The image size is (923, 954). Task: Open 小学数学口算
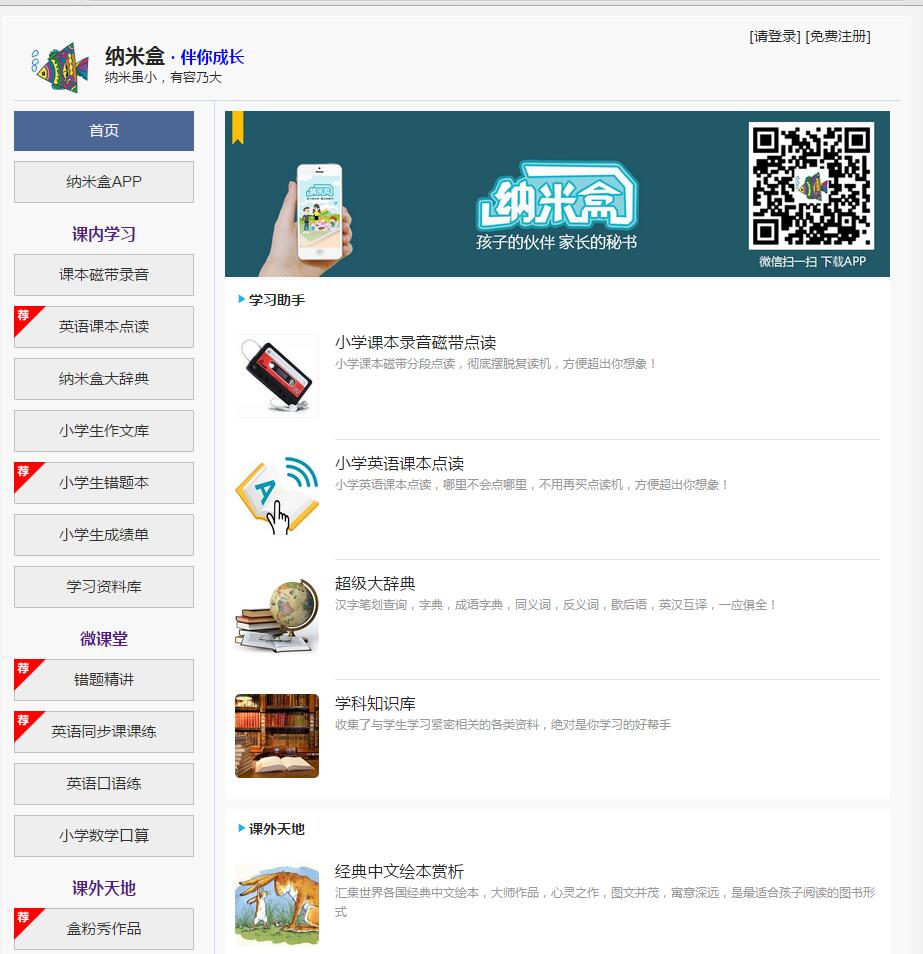pos(104,836)
